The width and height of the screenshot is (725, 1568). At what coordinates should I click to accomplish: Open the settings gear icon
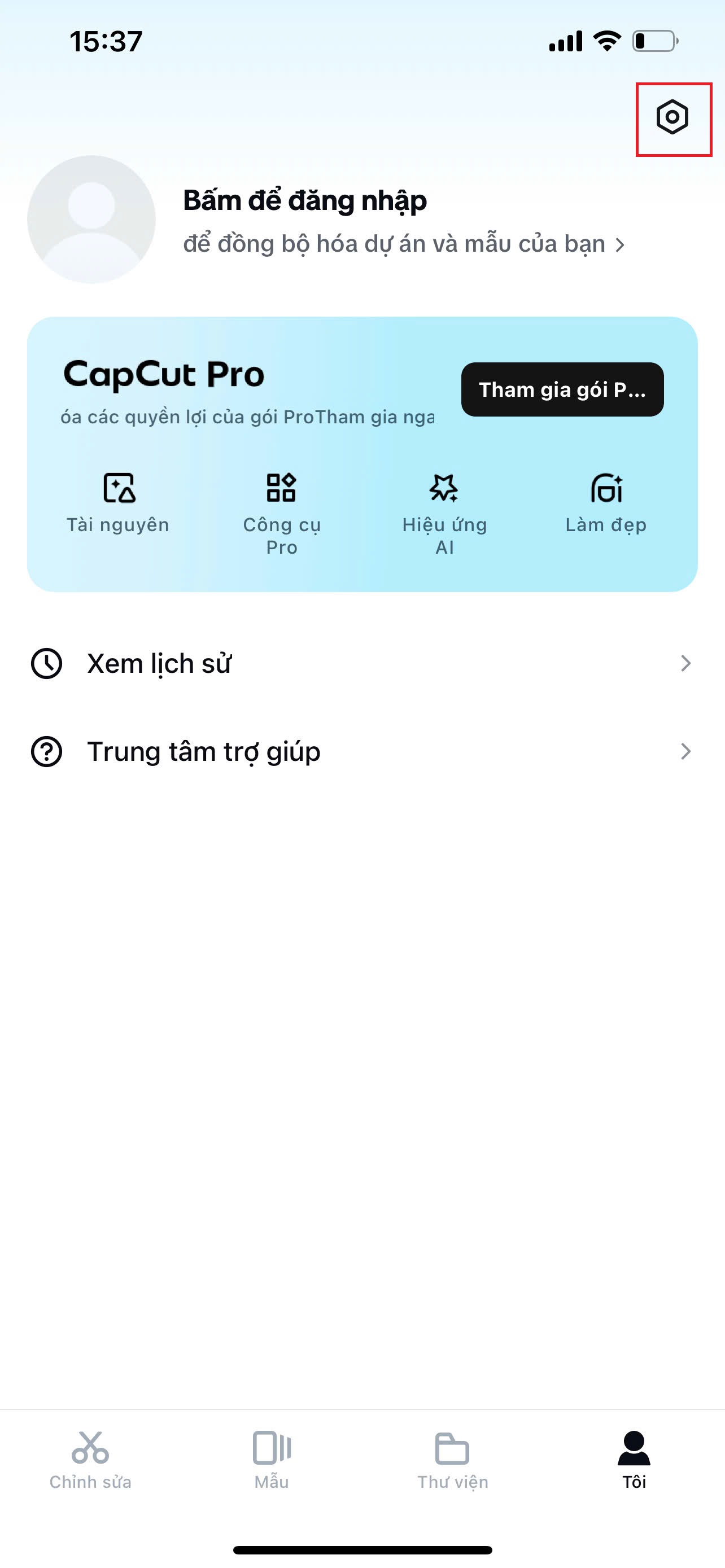672,117
